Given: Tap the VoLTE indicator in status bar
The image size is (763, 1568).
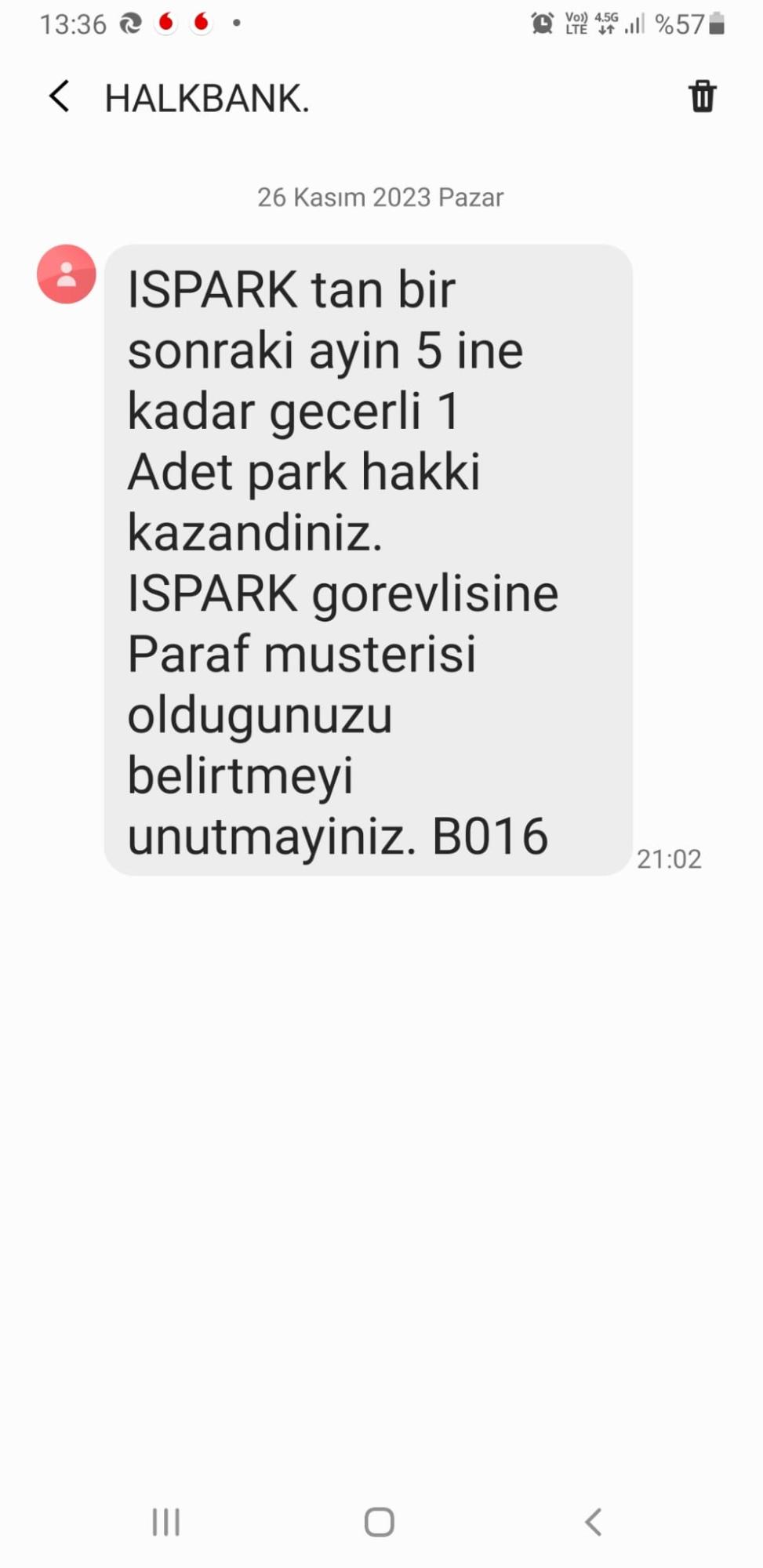Looking at the screenshot, I should (x=575, y=24).
